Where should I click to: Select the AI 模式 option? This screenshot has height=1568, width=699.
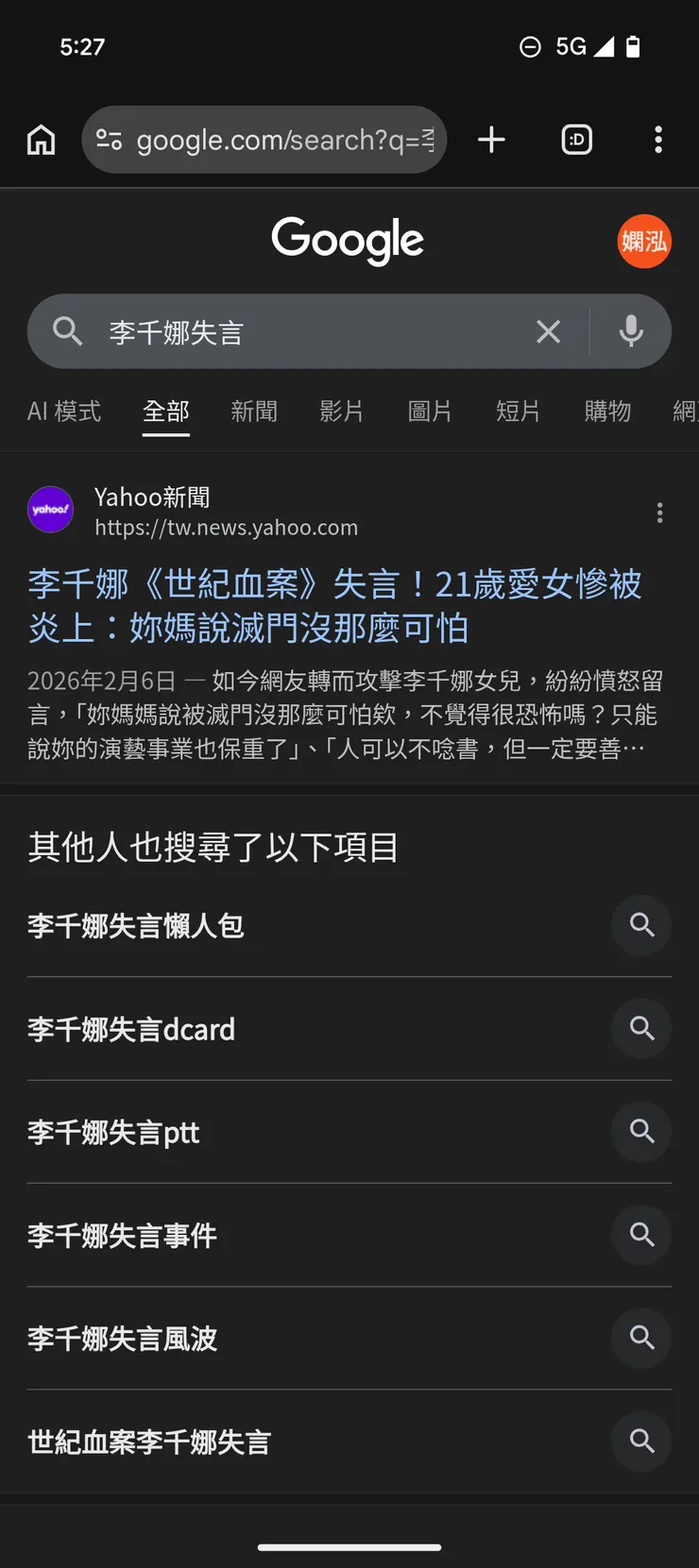64,411
